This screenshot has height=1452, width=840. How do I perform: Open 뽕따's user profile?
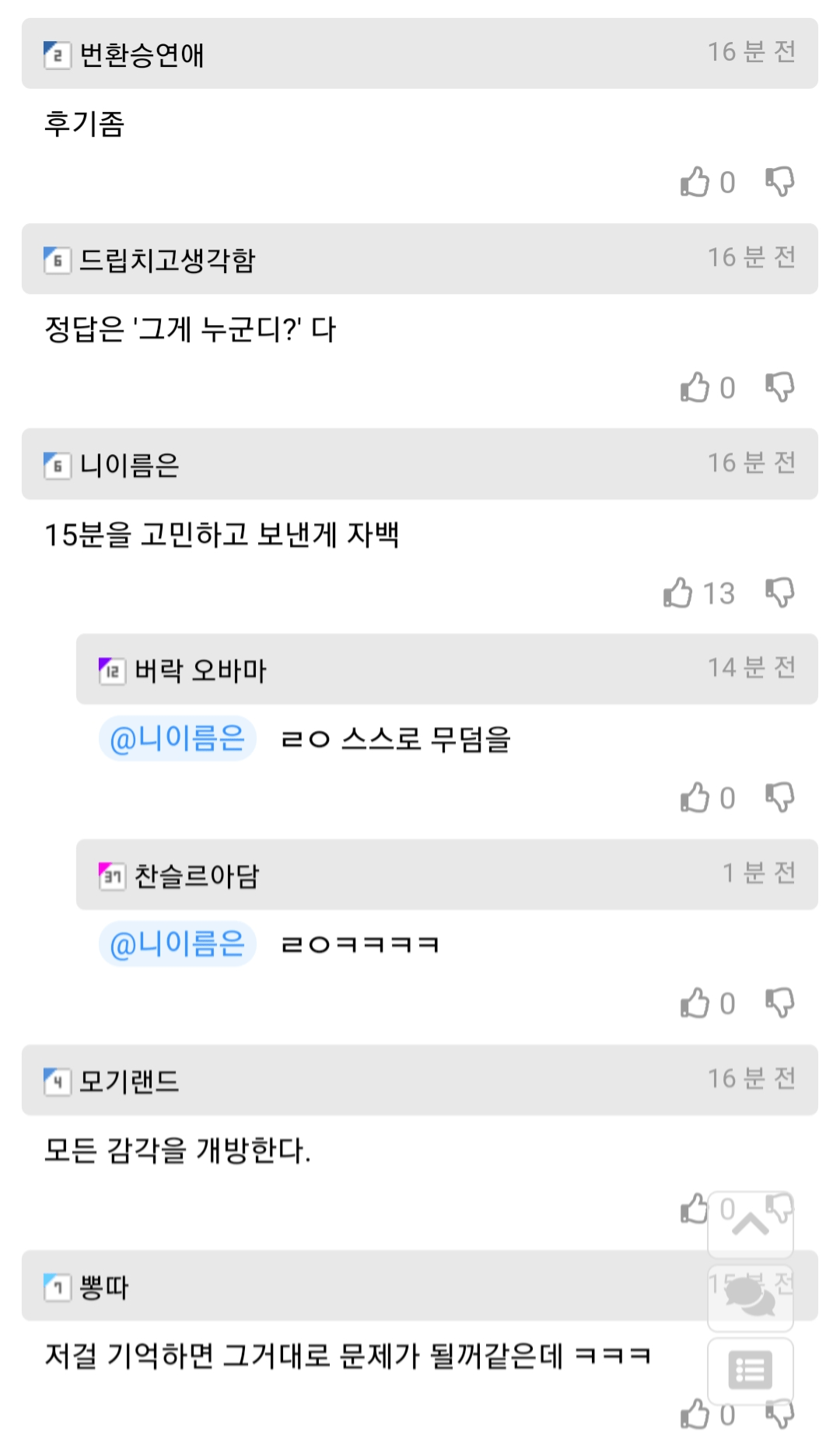(103, 1287)
